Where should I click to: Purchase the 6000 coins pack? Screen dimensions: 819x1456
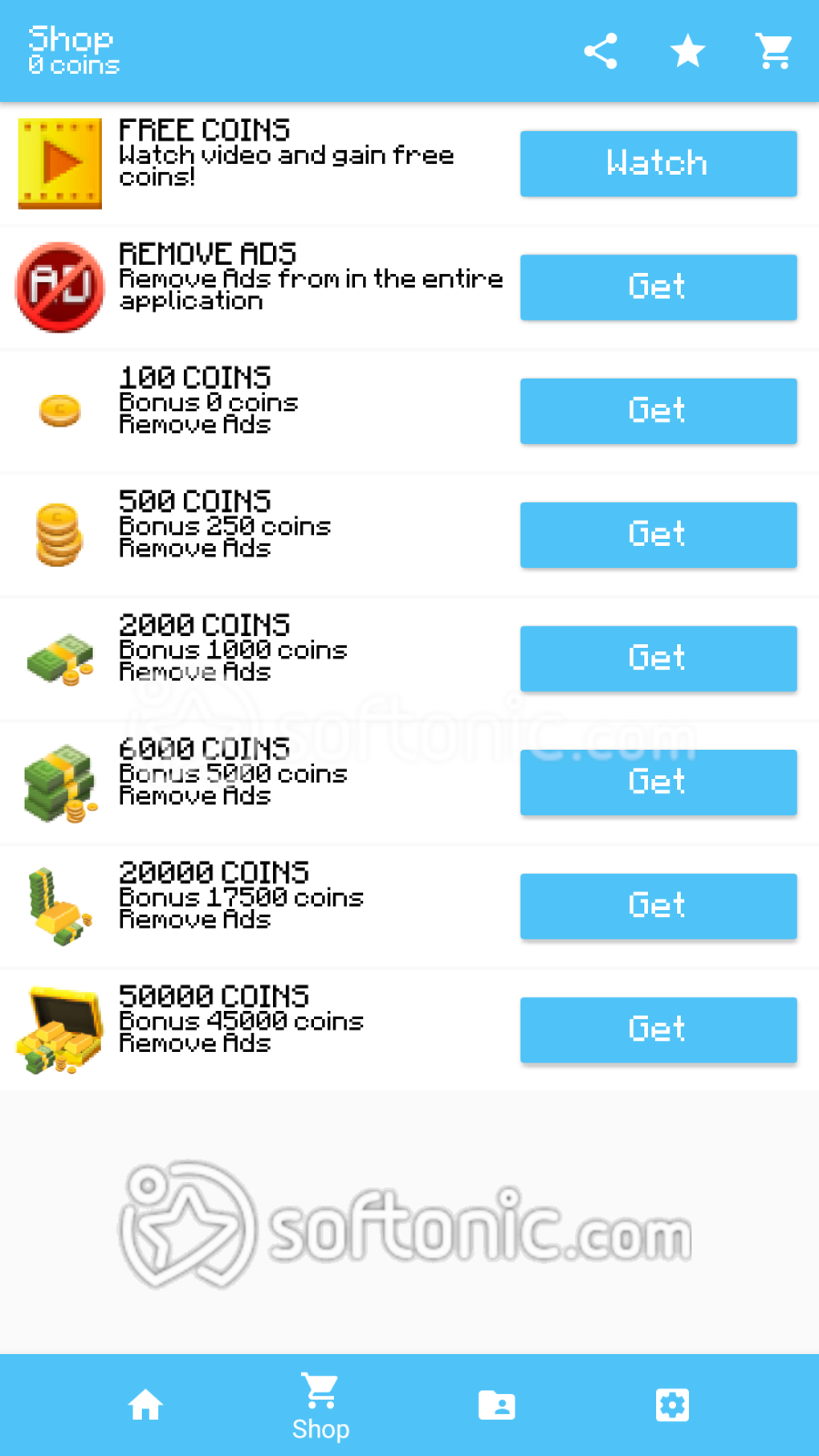click(658, 781)
